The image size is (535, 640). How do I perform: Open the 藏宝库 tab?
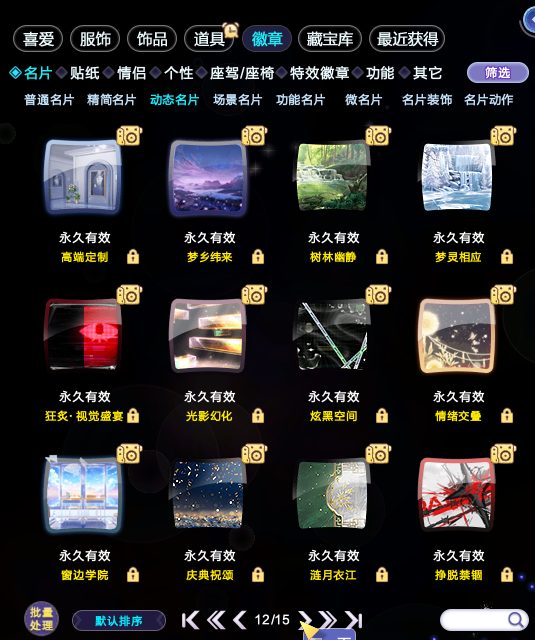(x=330, y=39)
